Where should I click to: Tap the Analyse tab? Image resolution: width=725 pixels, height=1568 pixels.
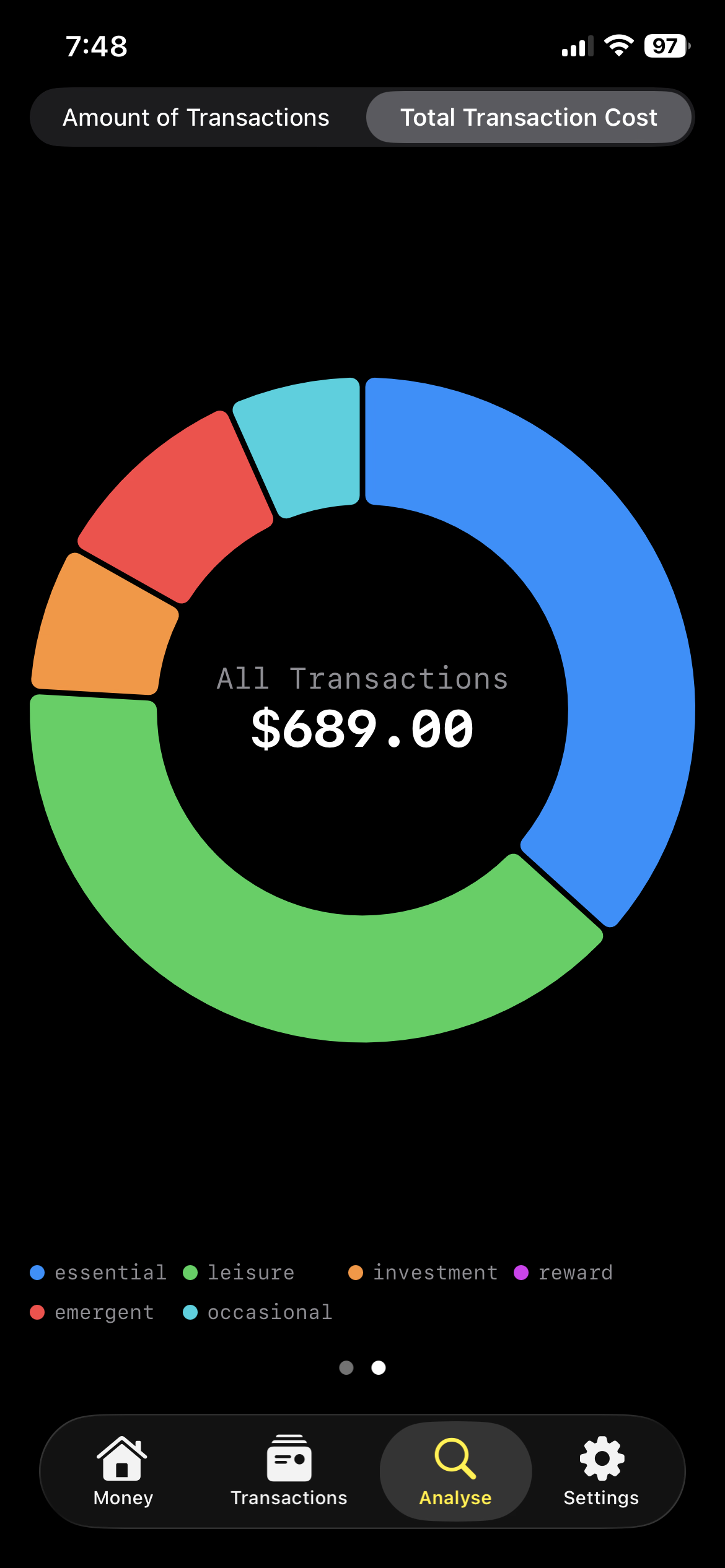pos(455,1471)
